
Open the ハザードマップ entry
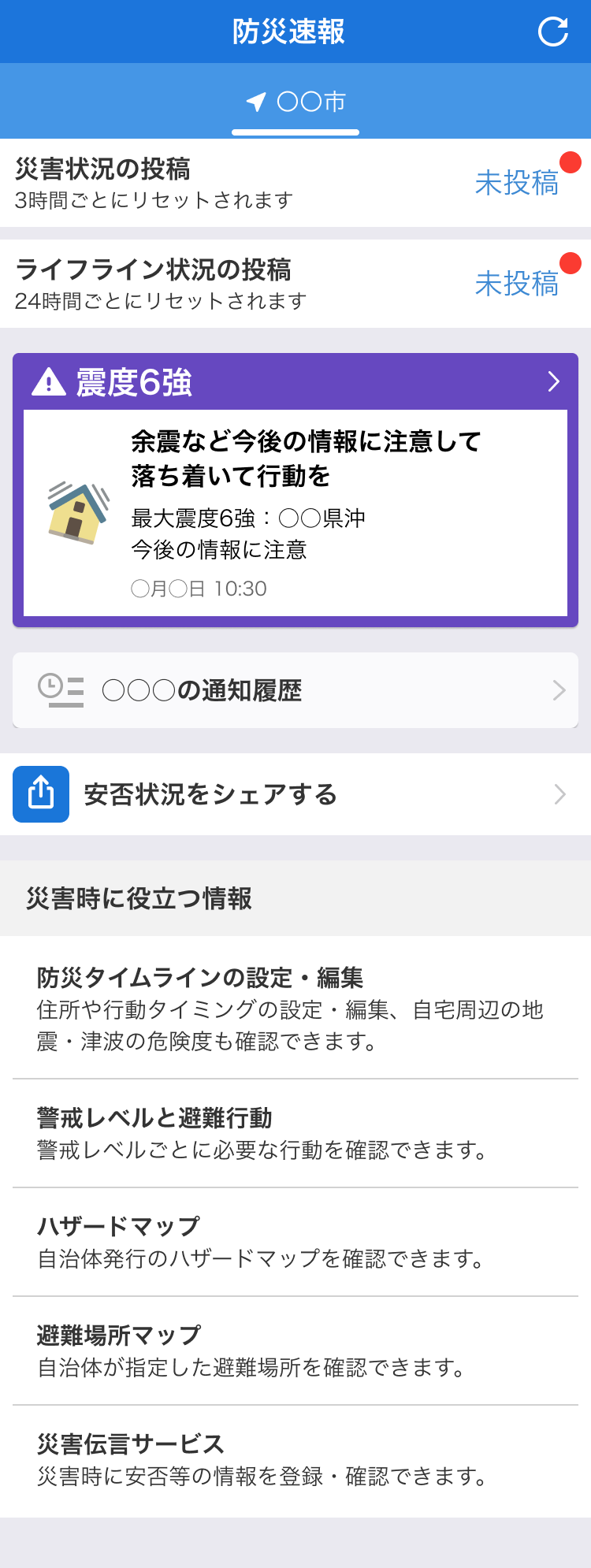click(x=295, y=1242)
